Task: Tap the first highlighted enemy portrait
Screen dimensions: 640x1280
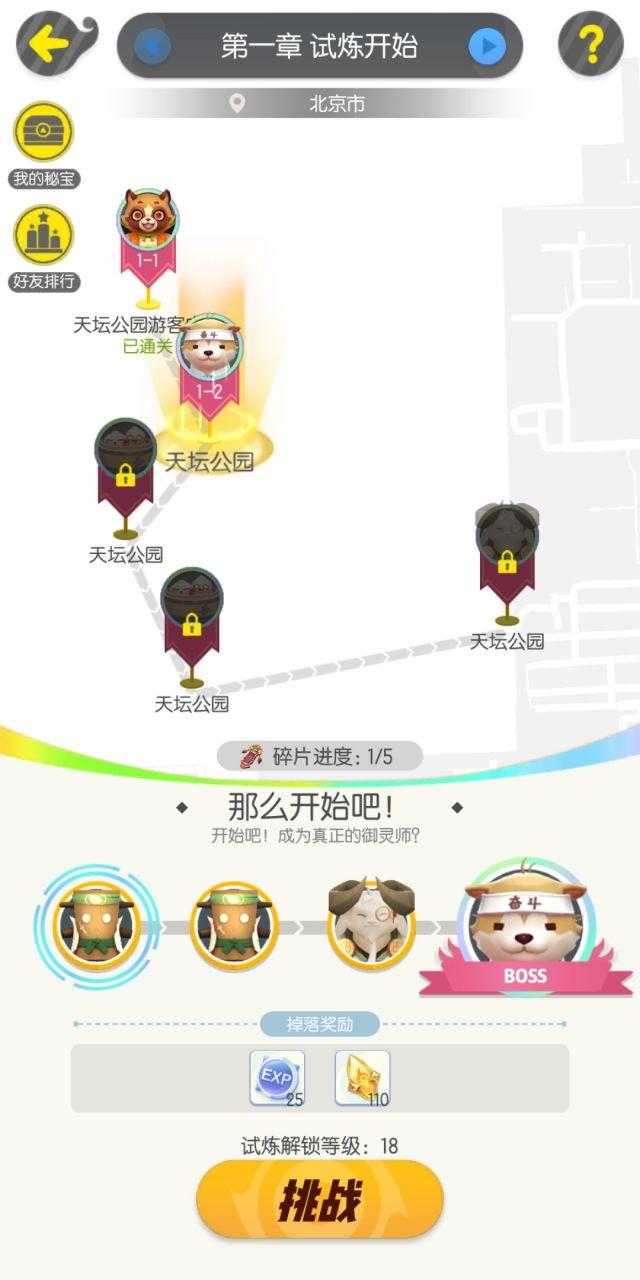Action: (97, 927)
